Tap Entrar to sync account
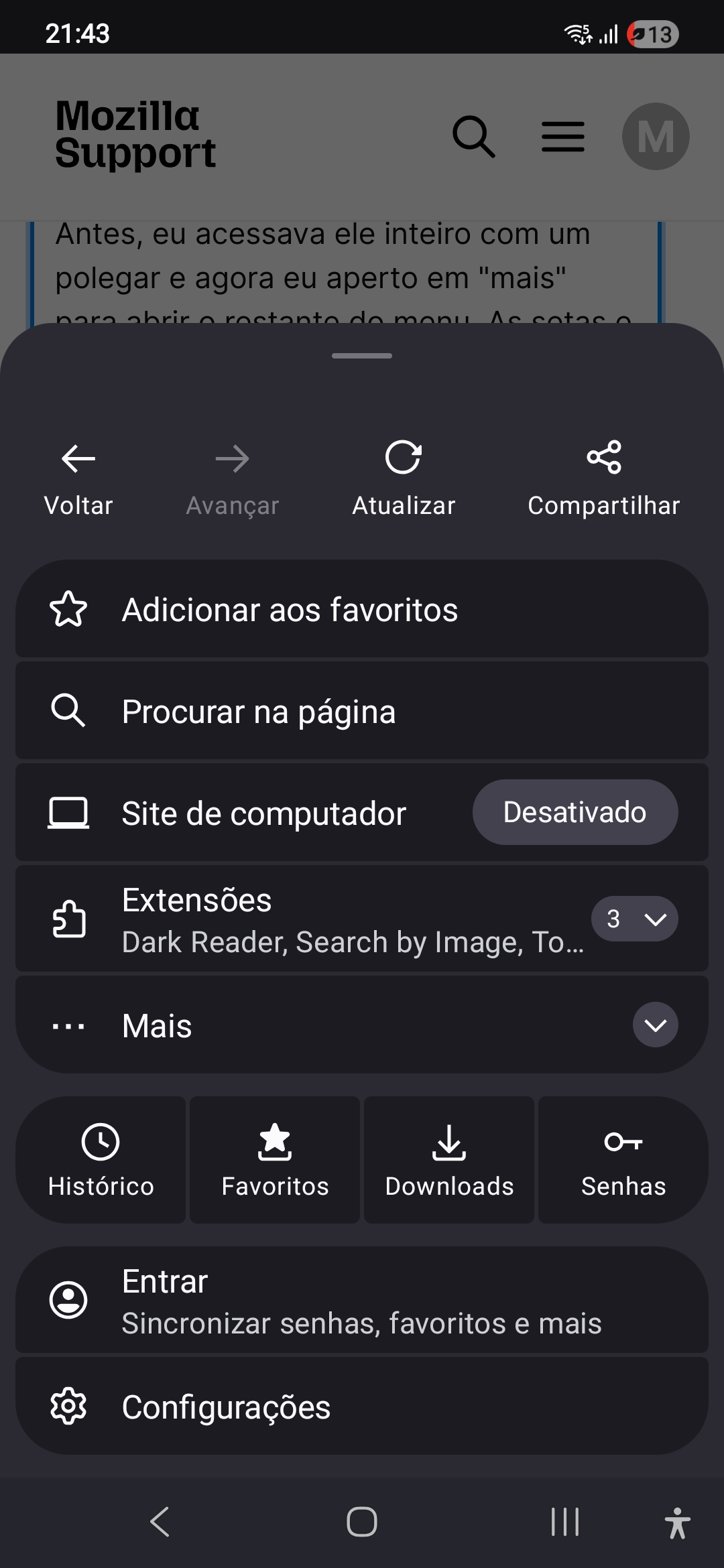Viewport: 724px width, 1568px height. tap(362, 1301)
